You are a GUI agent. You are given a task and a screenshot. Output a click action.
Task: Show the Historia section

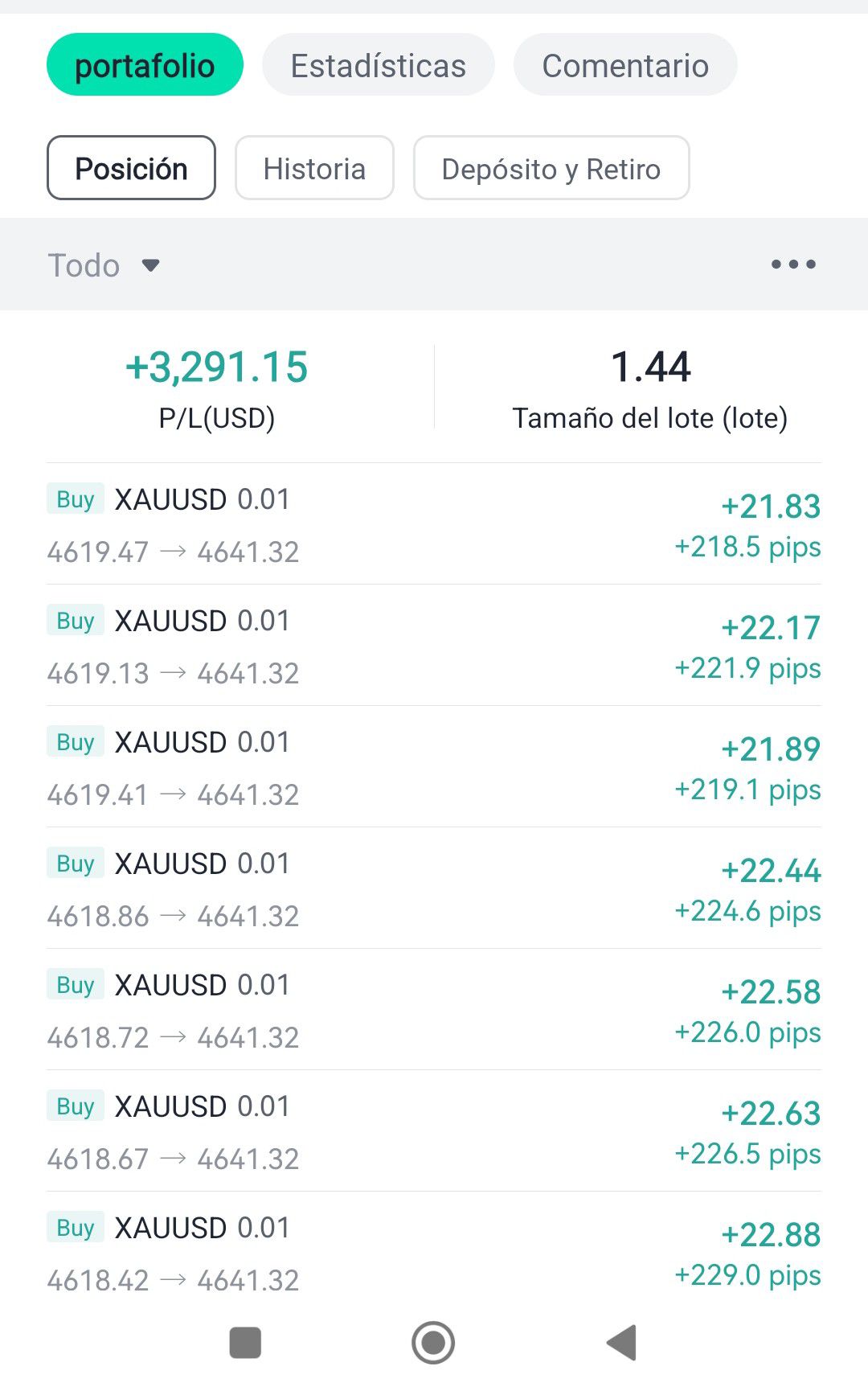click(314, 168)
